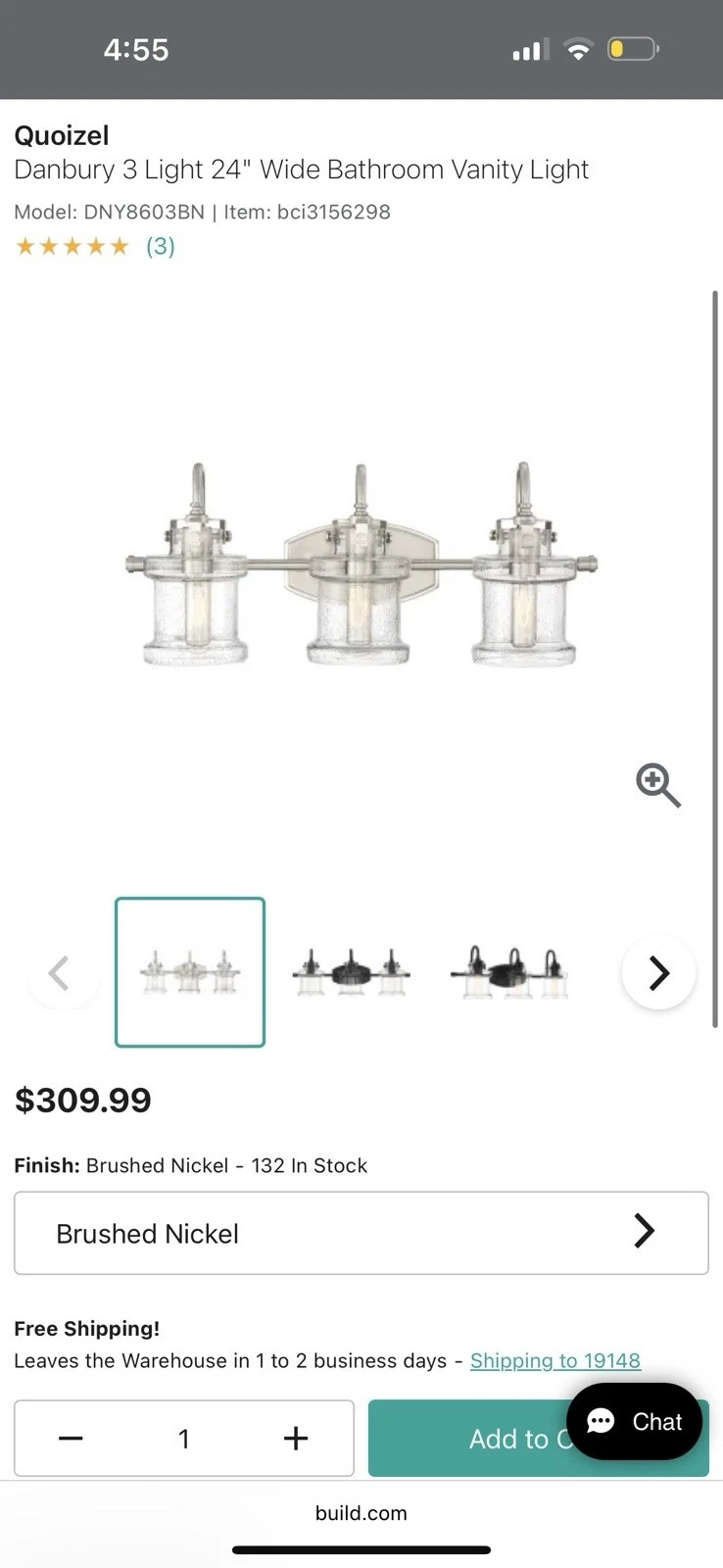Open the Chat support bubble
Screen dimensions: 723x1568
(634, 1421)
